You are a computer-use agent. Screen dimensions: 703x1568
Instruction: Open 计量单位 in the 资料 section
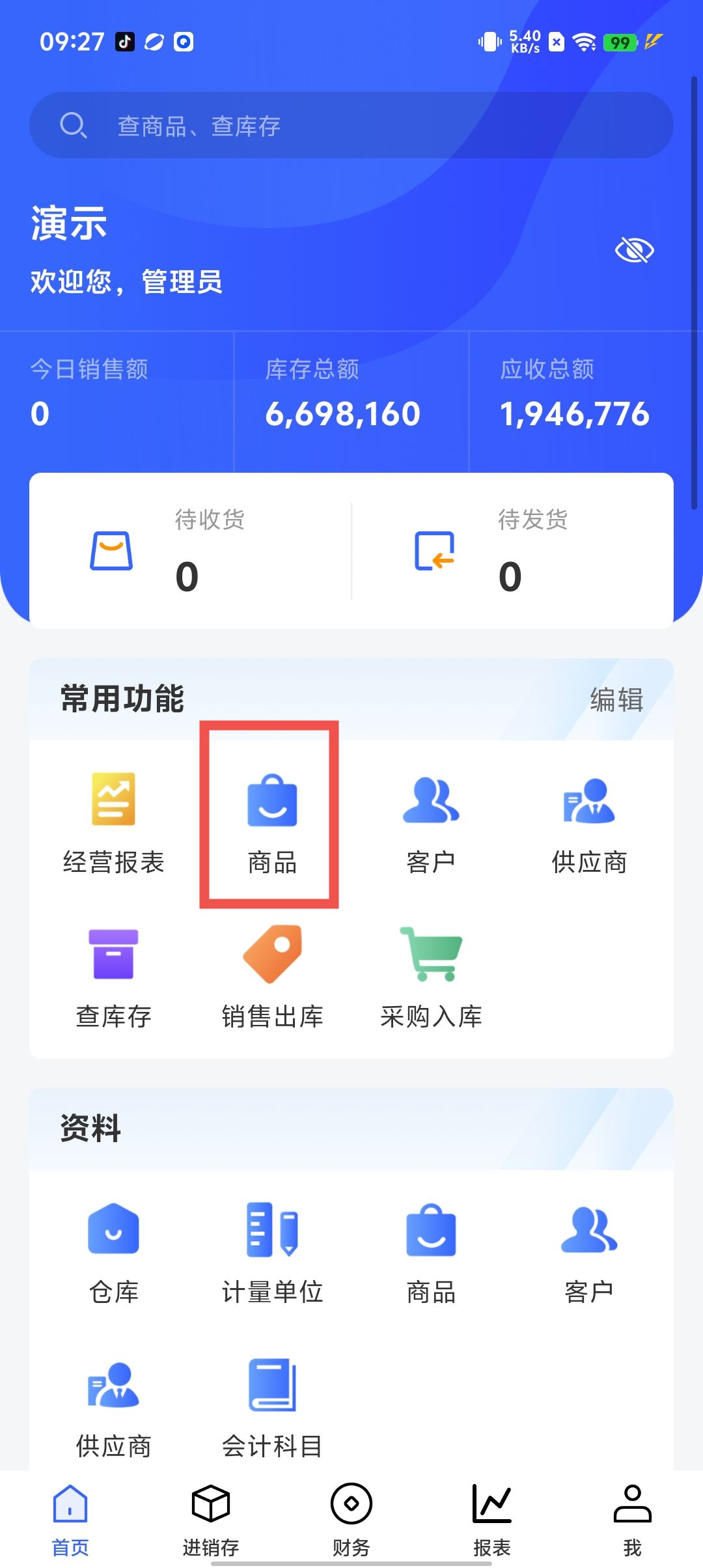click(x=272, y=1252)
